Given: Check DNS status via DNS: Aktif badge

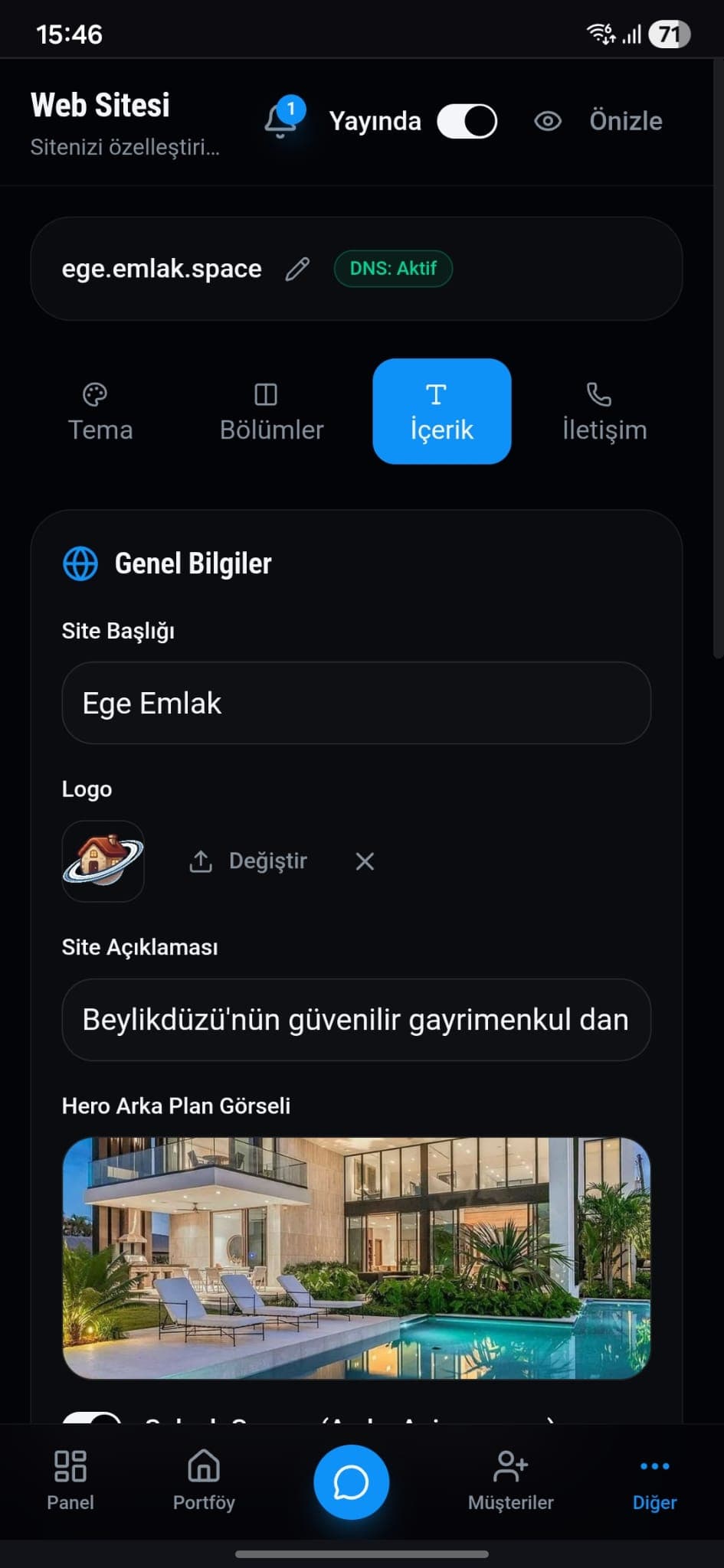Looking at the screenshot, I should point(393,269).
